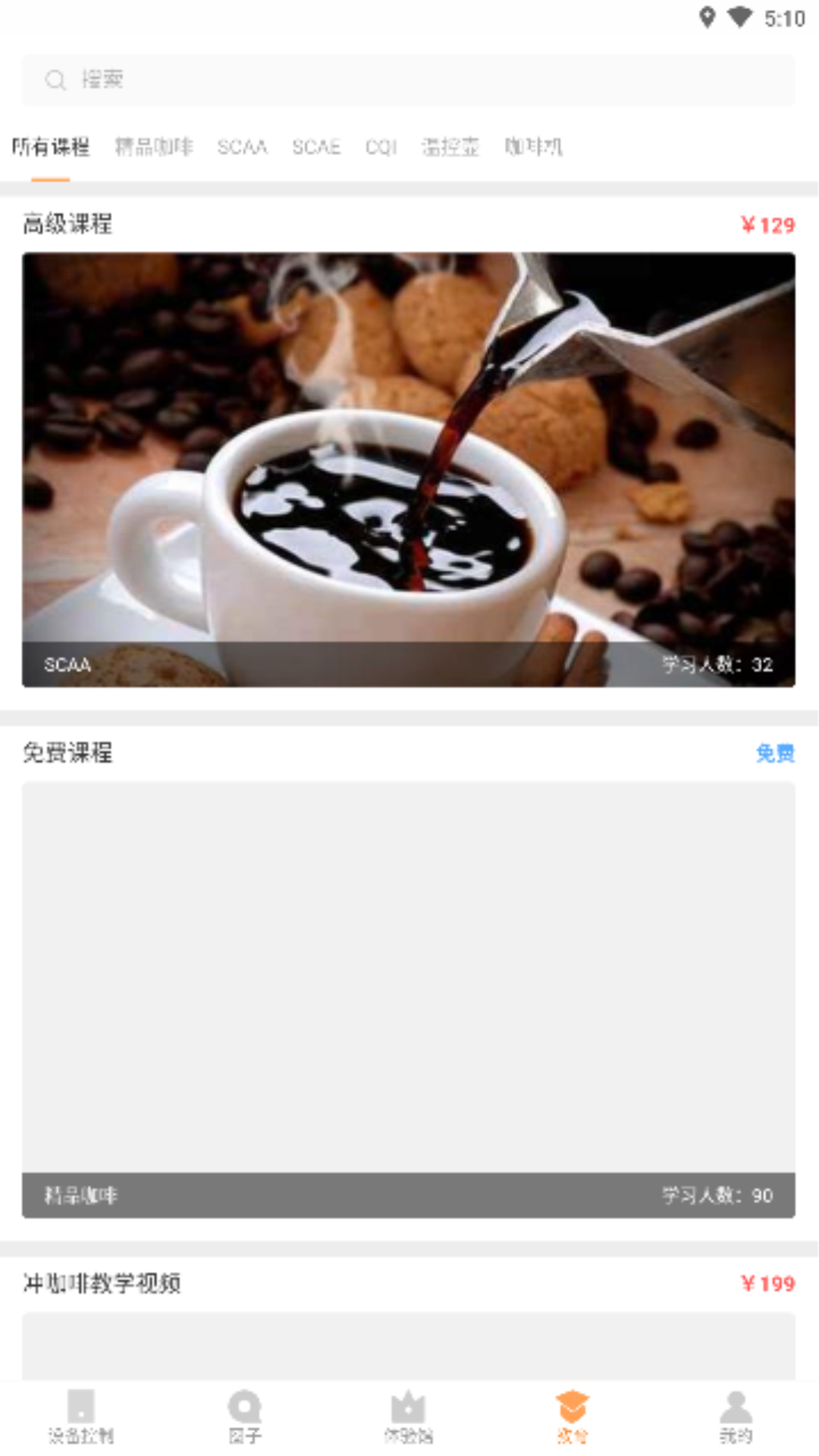Tap the blue 免费 label
819x1456 pixels.
coord(775,754)
